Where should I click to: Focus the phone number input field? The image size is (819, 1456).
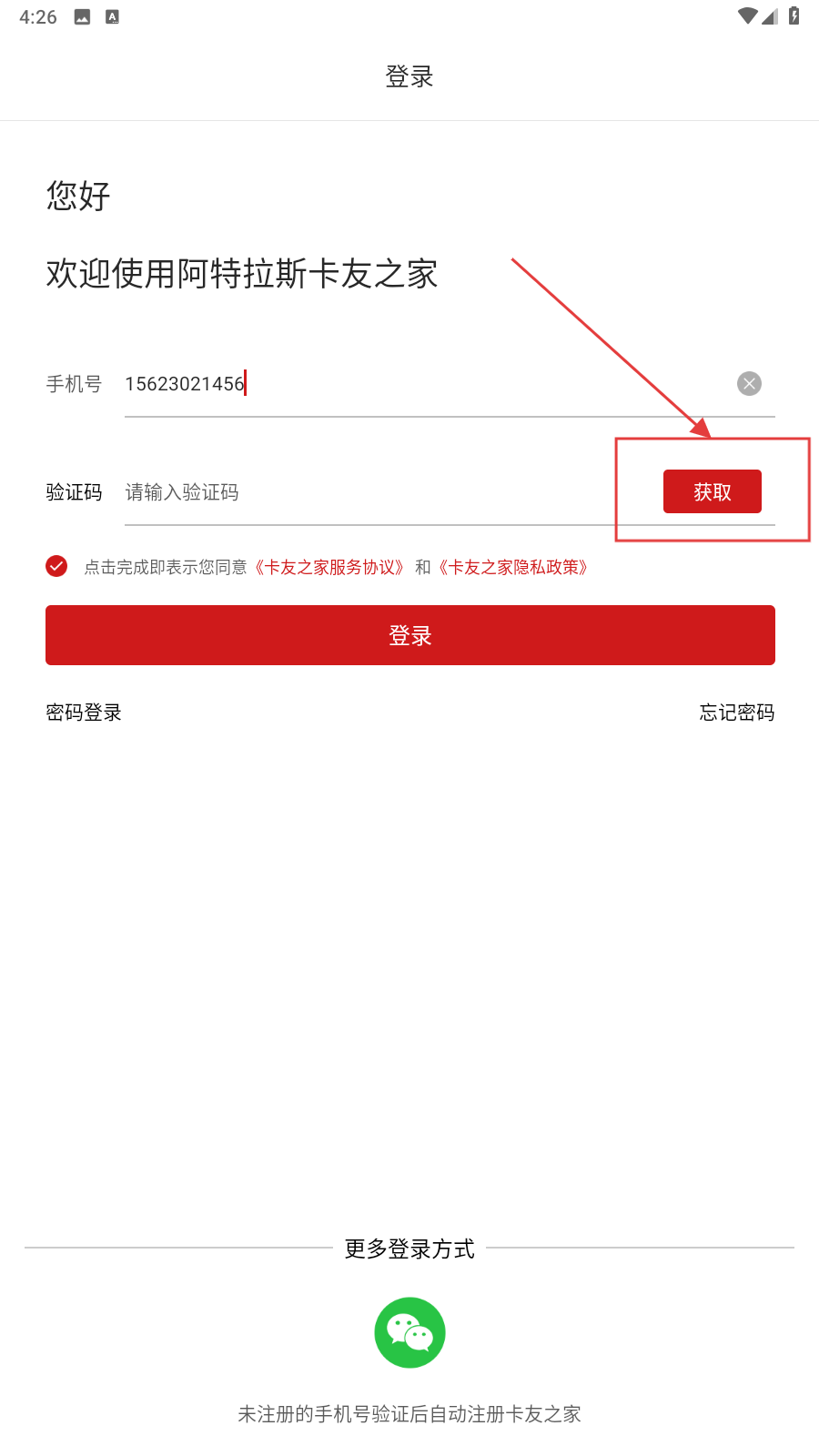click(x=419, y=384)
